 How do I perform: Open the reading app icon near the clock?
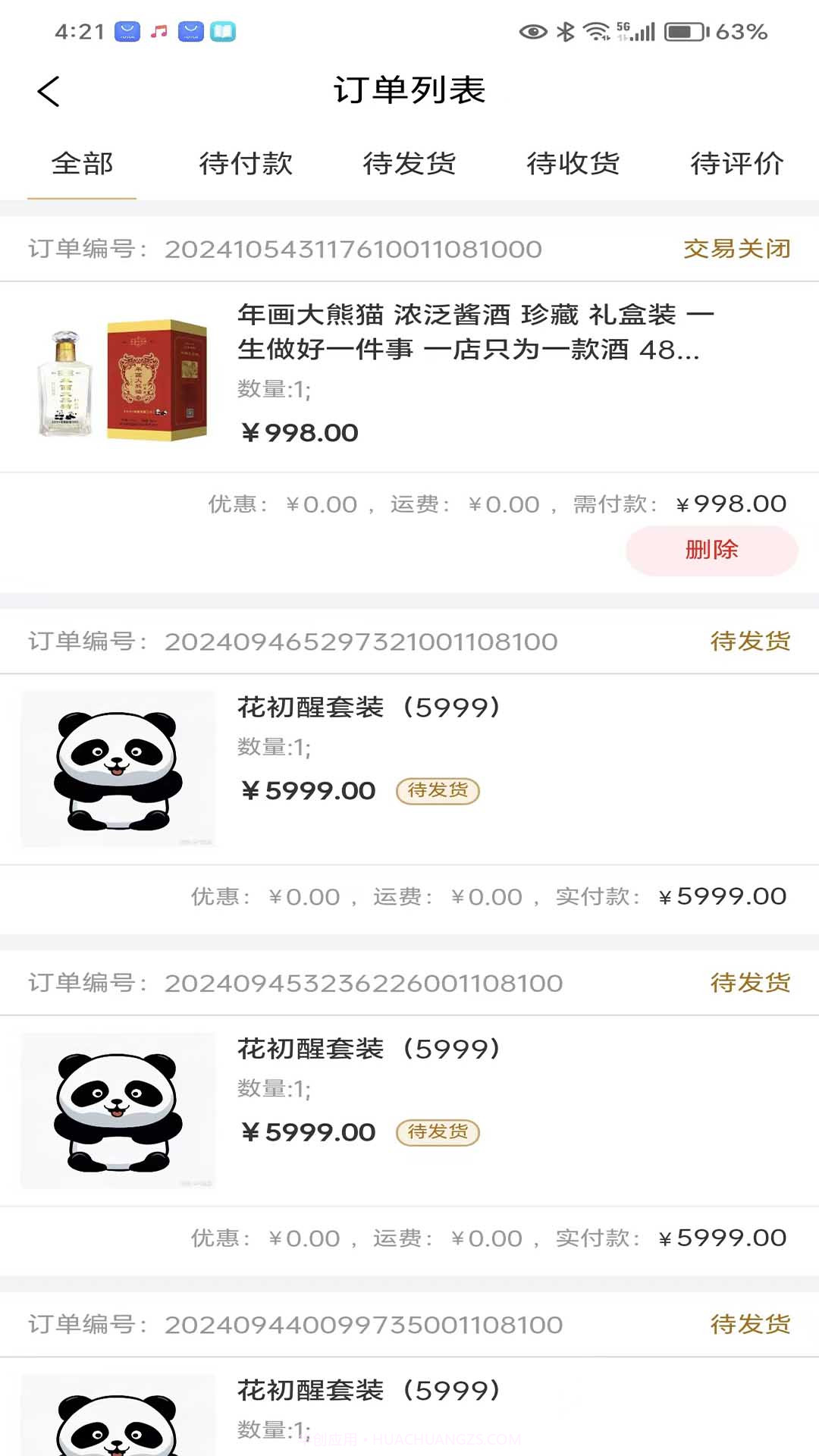[x=224, y=32]
